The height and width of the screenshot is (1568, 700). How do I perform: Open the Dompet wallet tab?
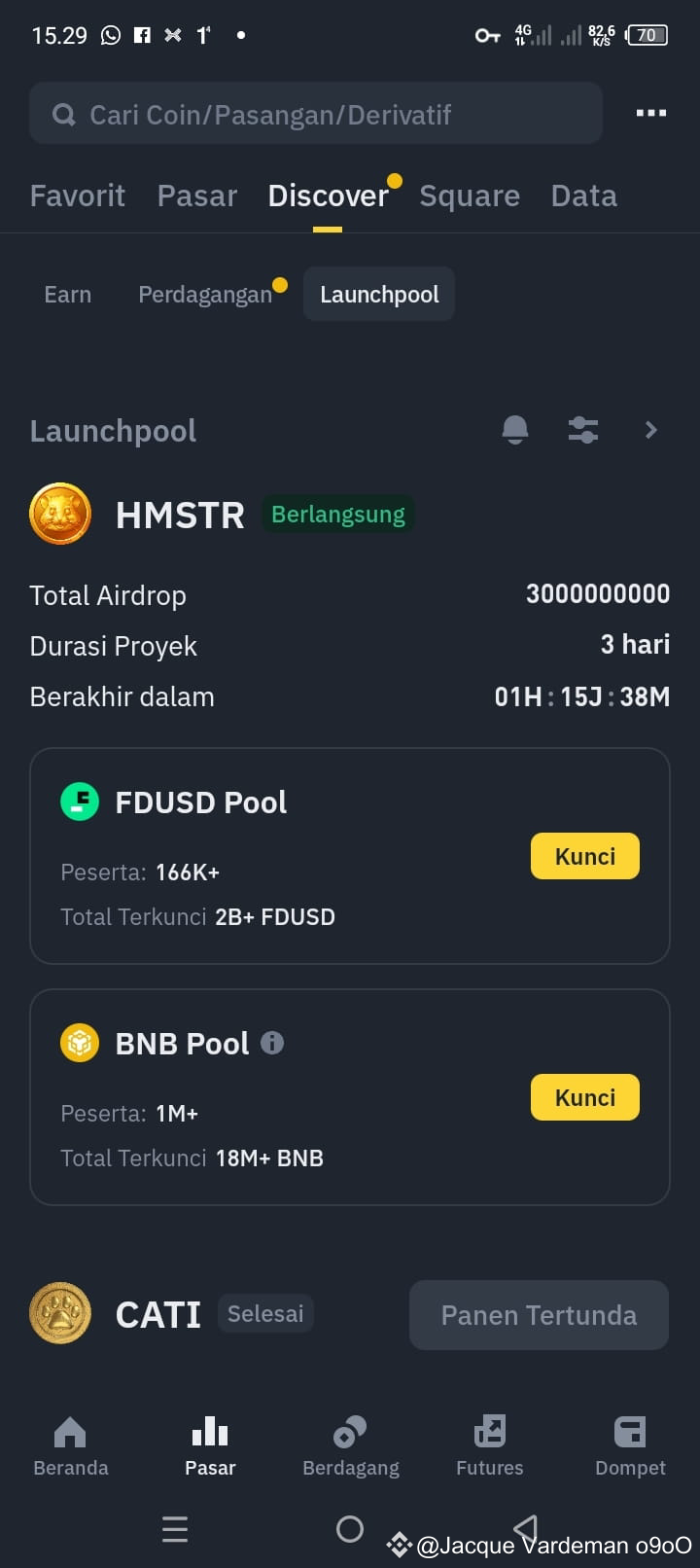coord(630,1445)
